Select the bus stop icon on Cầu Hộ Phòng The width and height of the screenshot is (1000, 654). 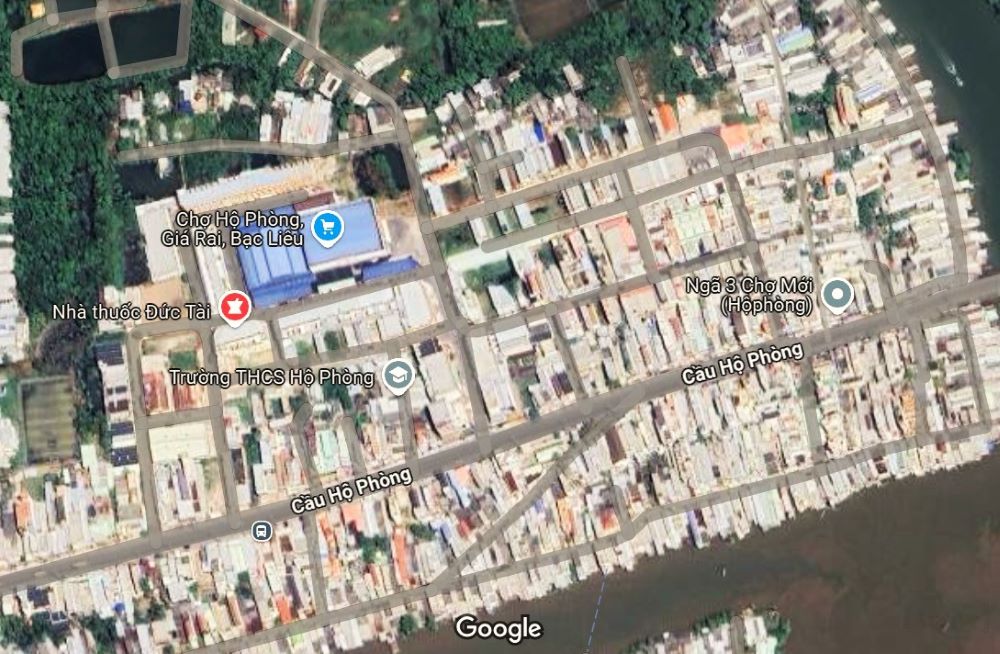click(261, 531)
